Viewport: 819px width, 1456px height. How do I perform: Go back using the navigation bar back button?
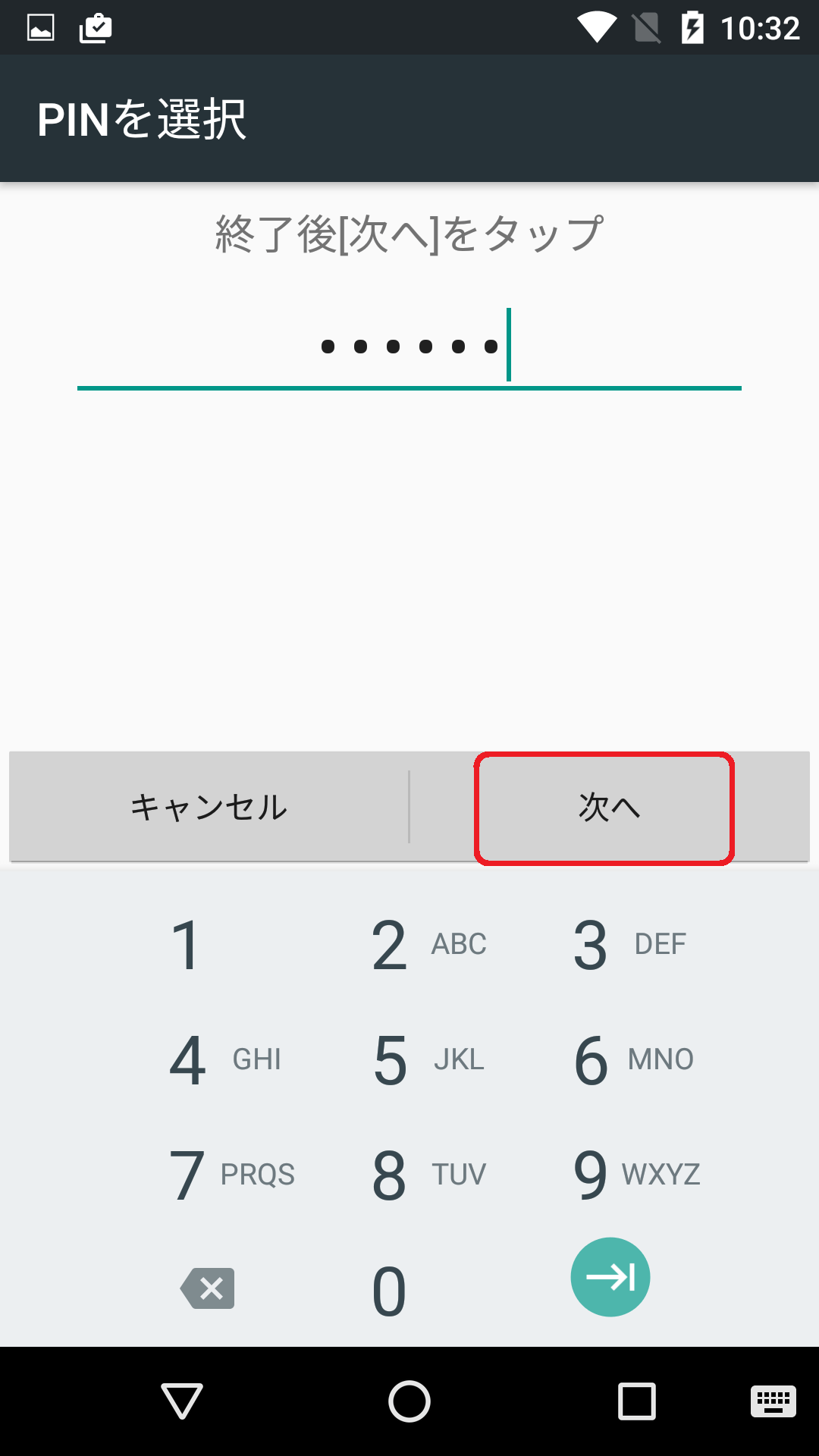pyautogui.click(x=182, y=1401)
